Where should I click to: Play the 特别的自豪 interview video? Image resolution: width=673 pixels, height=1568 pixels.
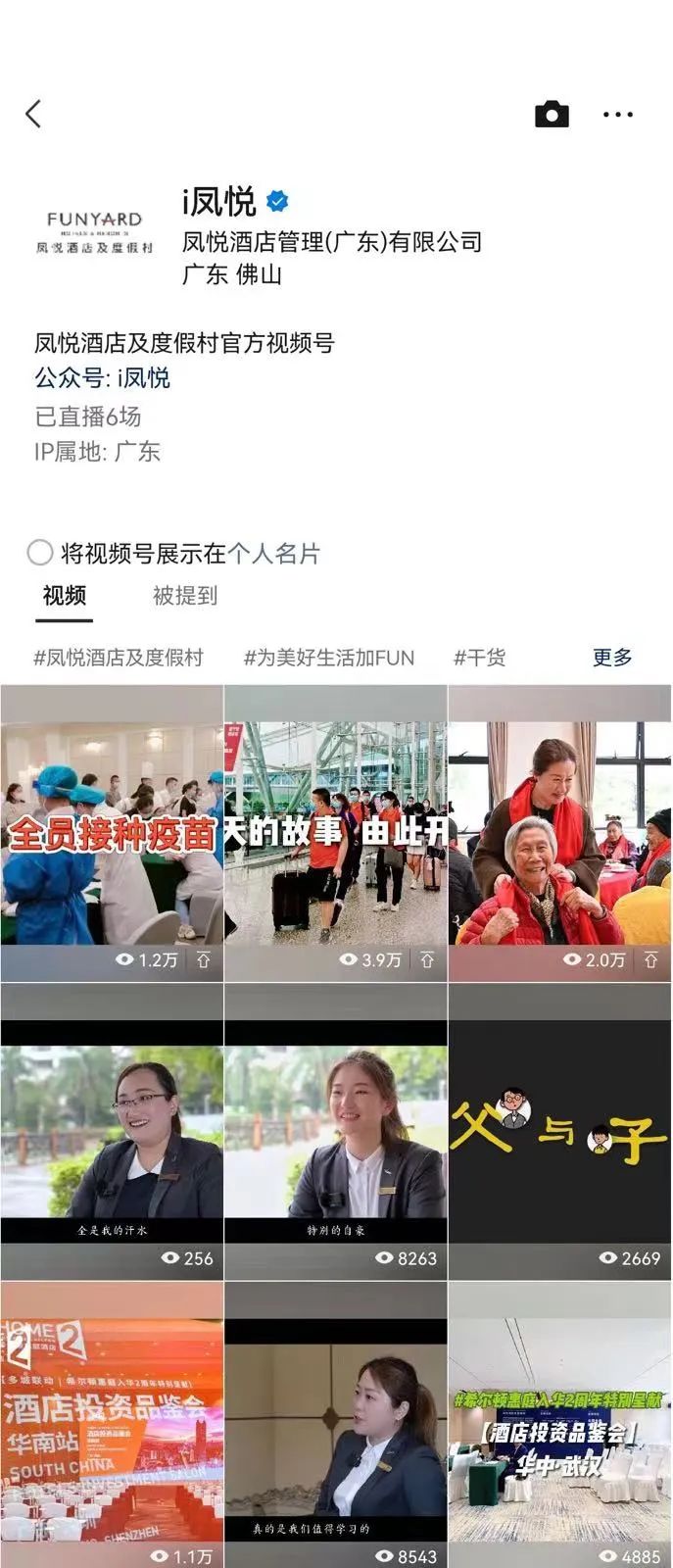[x=335, y=1132]
